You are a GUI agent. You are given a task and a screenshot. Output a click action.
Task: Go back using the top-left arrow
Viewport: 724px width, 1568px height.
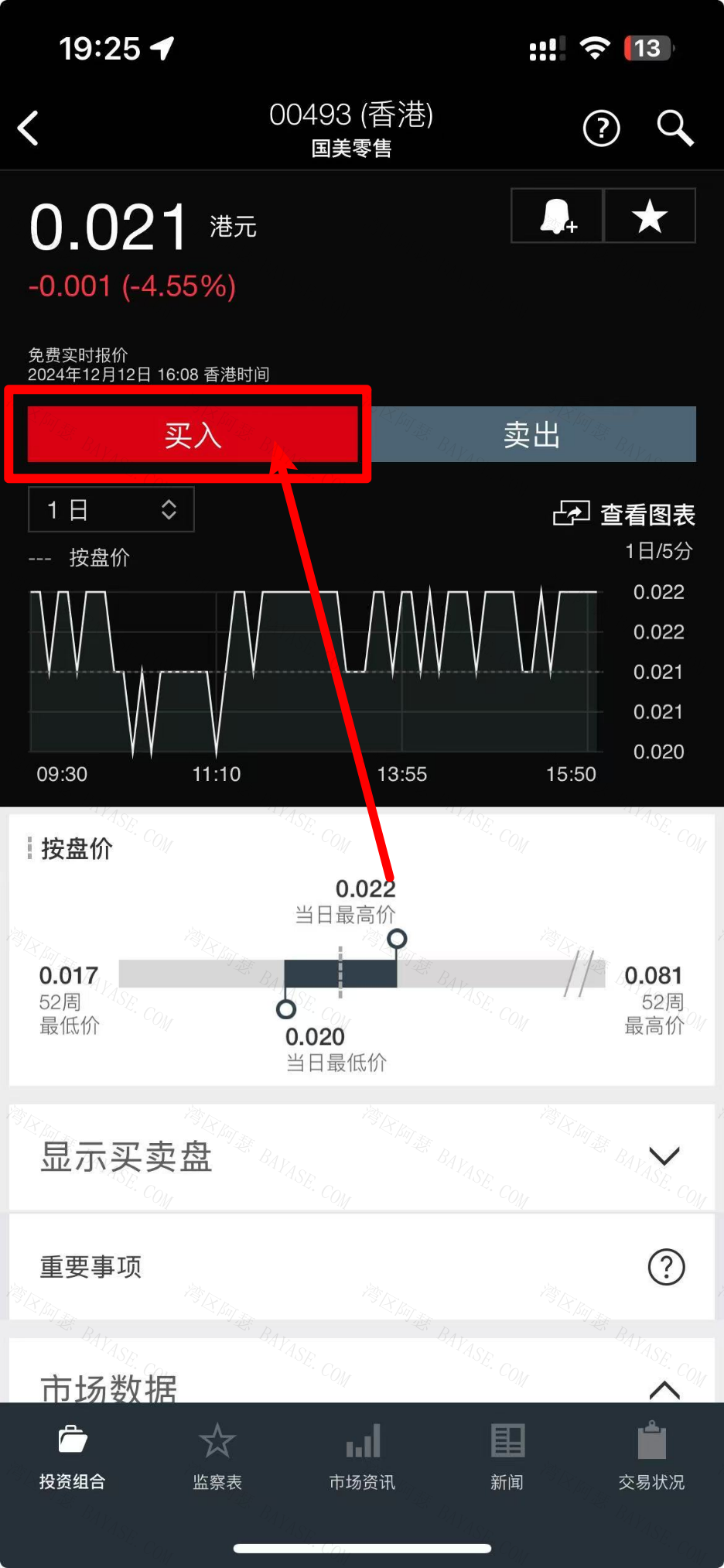tap(29, 128)
